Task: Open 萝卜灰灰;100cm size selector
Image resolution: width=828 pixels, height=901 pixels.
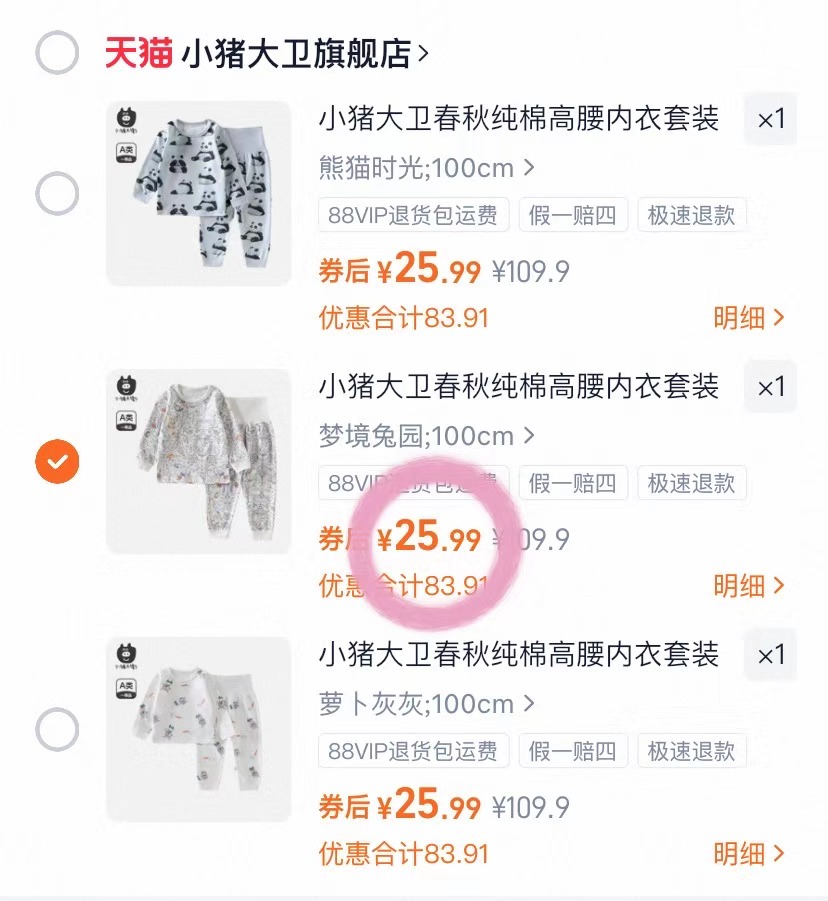Action: [420, 704]
